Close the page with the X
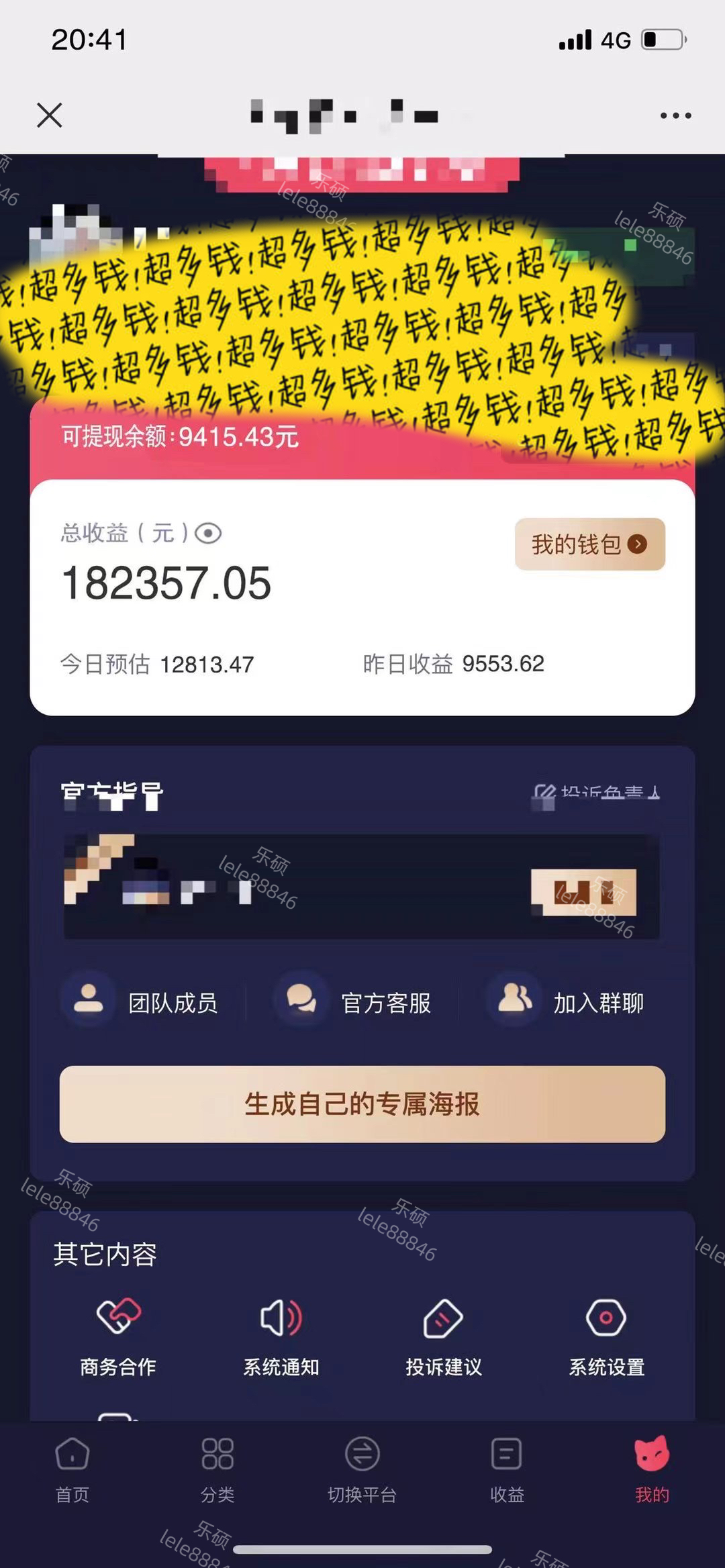725x1568 pixels. click(x=49, y=114)
